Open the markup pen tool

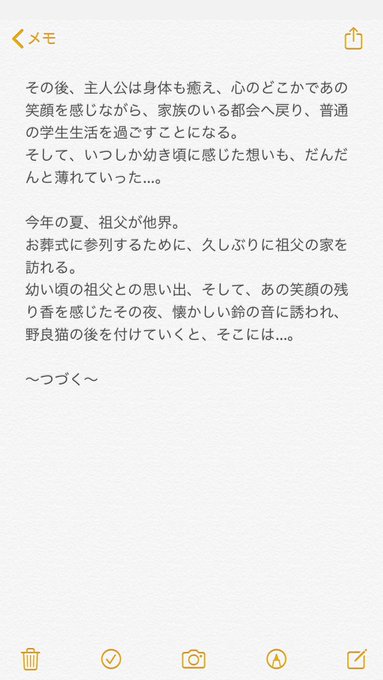[x=276, y=659]
